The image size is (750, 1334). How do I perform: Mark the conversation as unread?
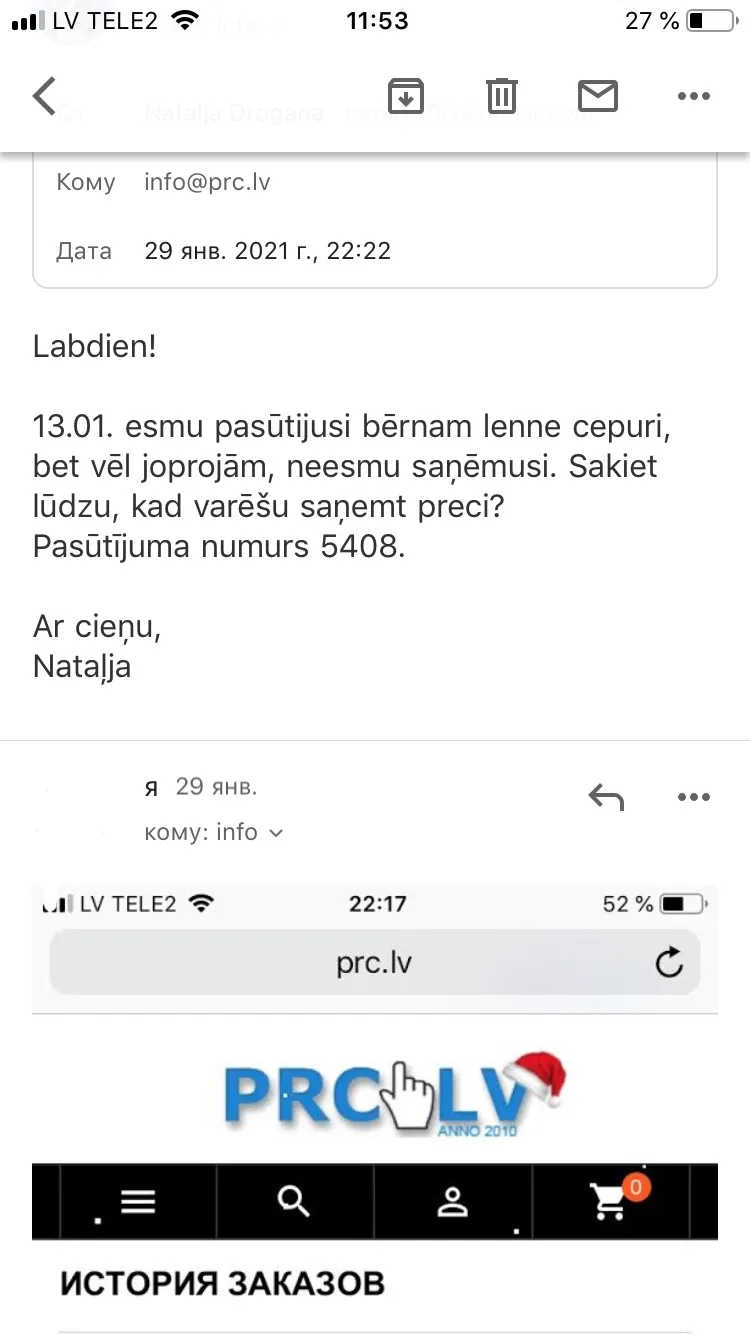[x=598, y=96]
